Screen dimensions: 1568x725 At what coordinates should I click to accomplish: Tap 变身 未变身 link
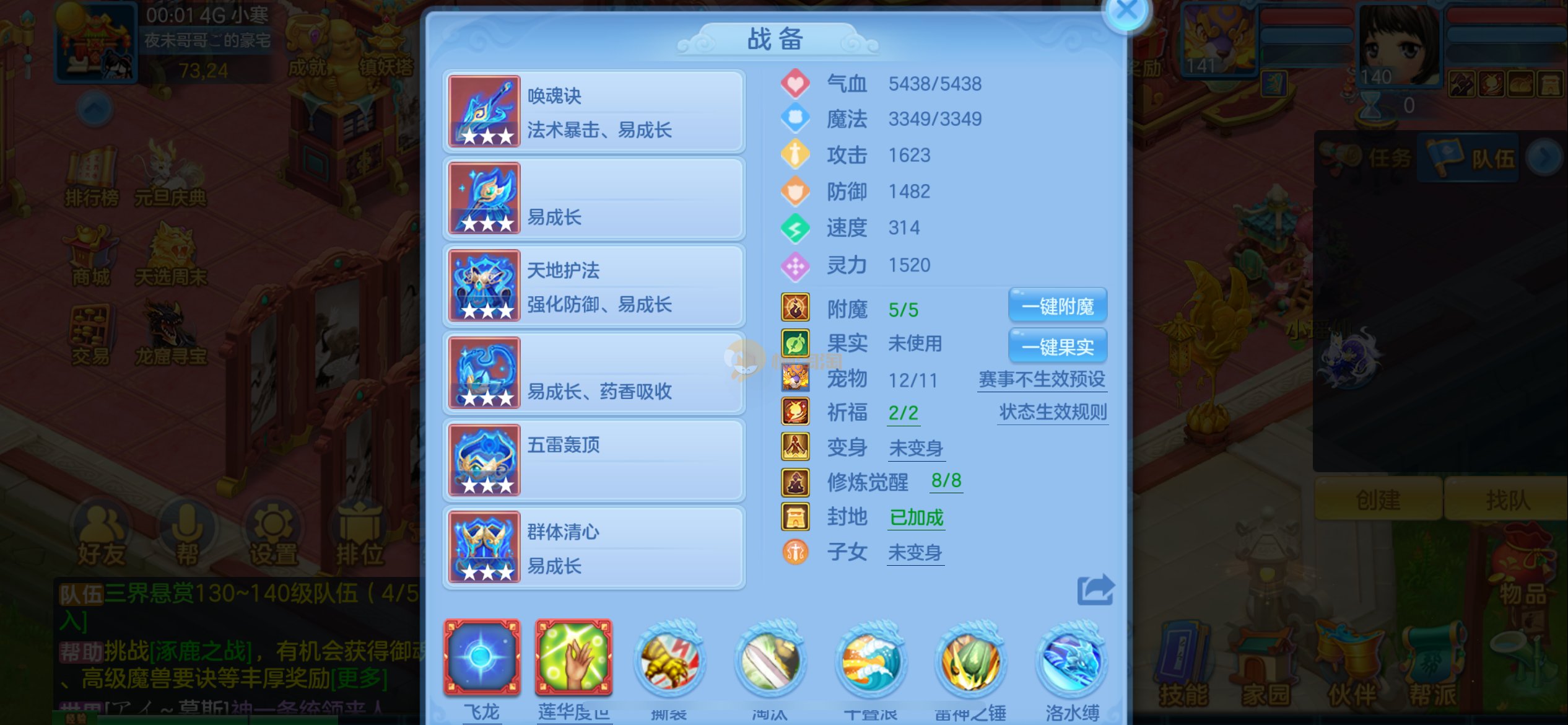click(x=916, y=448)
